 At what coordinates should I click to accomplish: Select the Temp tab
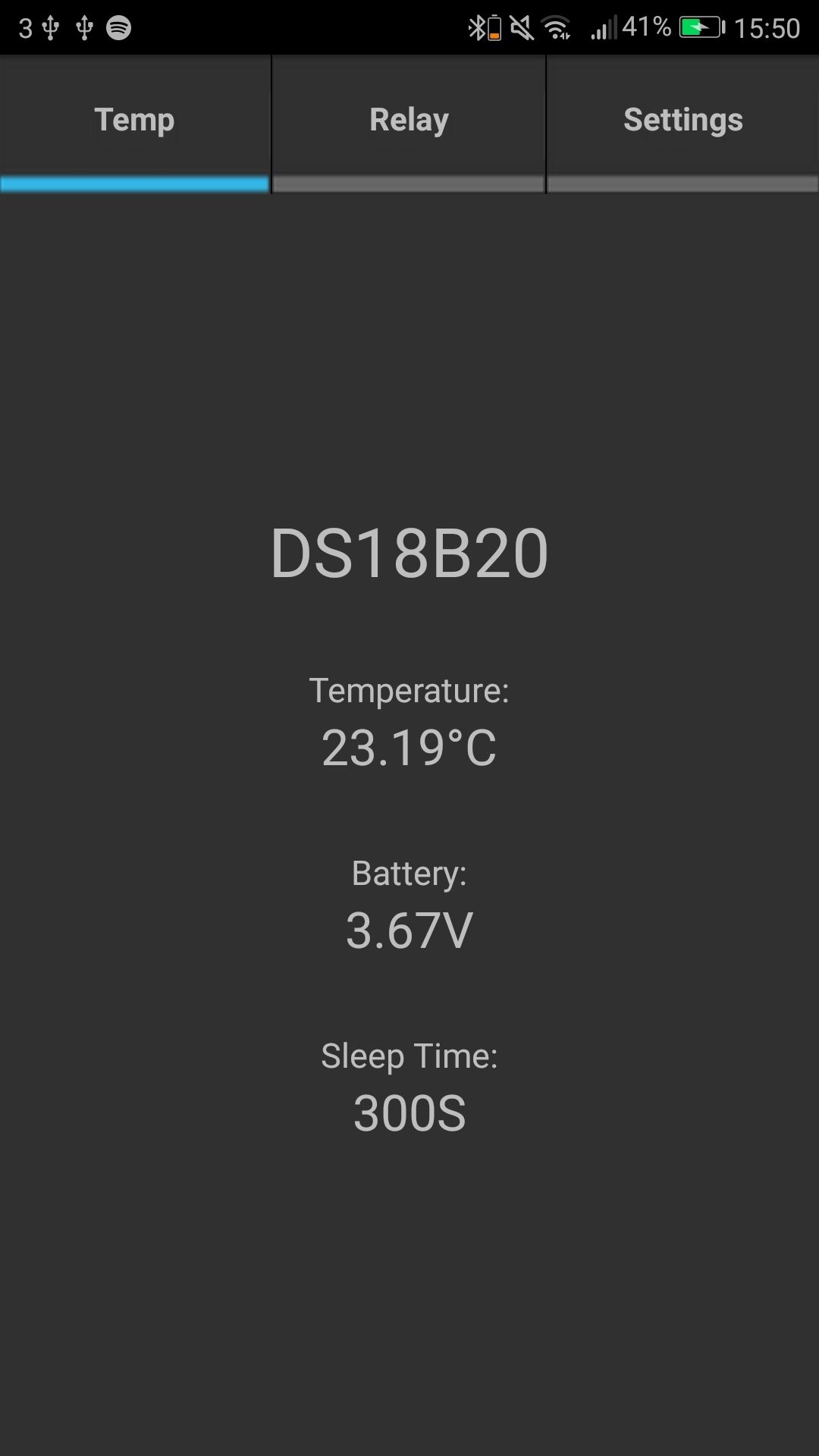click(134, 121)
